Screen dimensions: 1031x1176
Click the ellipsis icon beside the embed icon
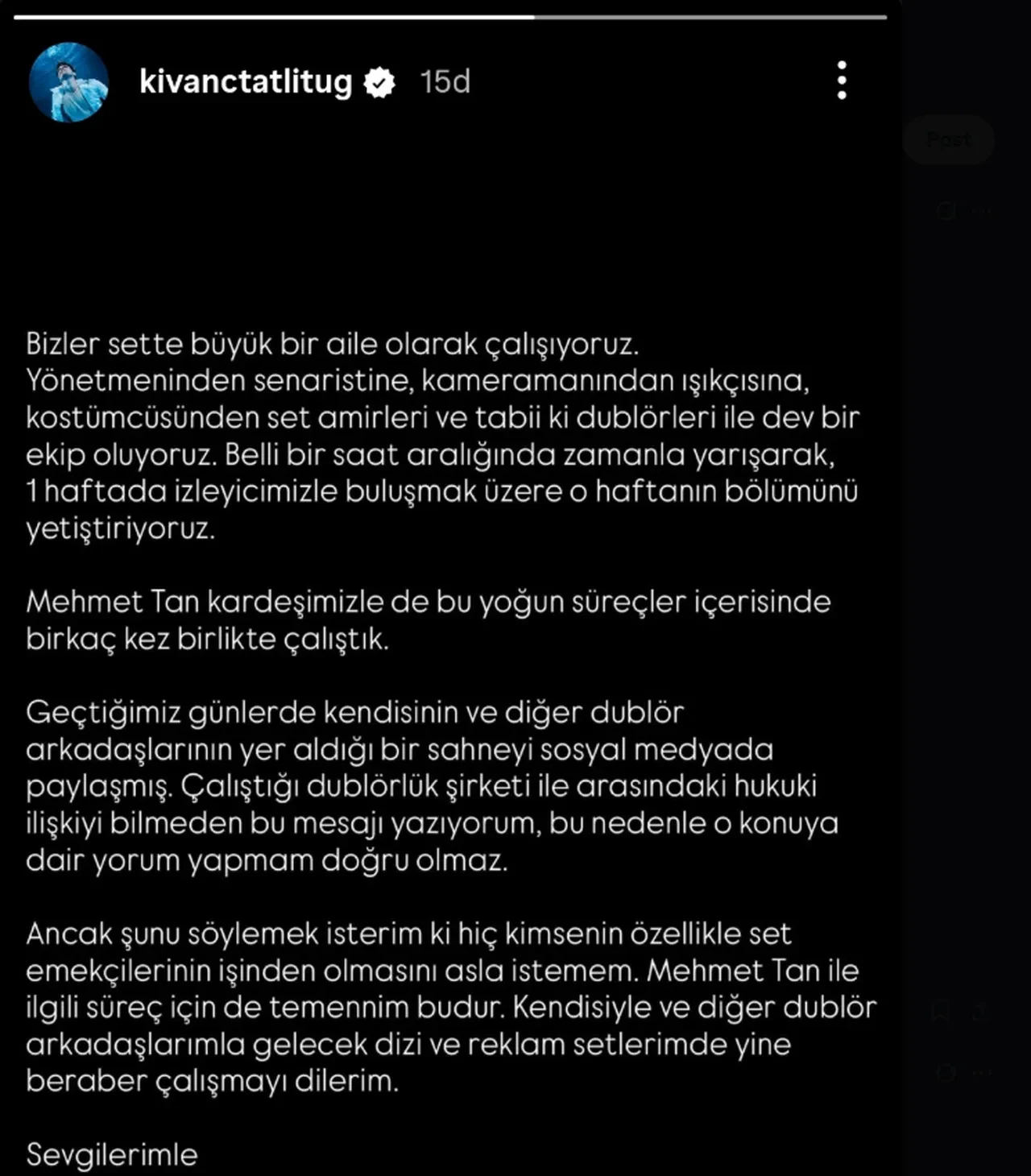pyautogui.click(x=983, y=1073)
